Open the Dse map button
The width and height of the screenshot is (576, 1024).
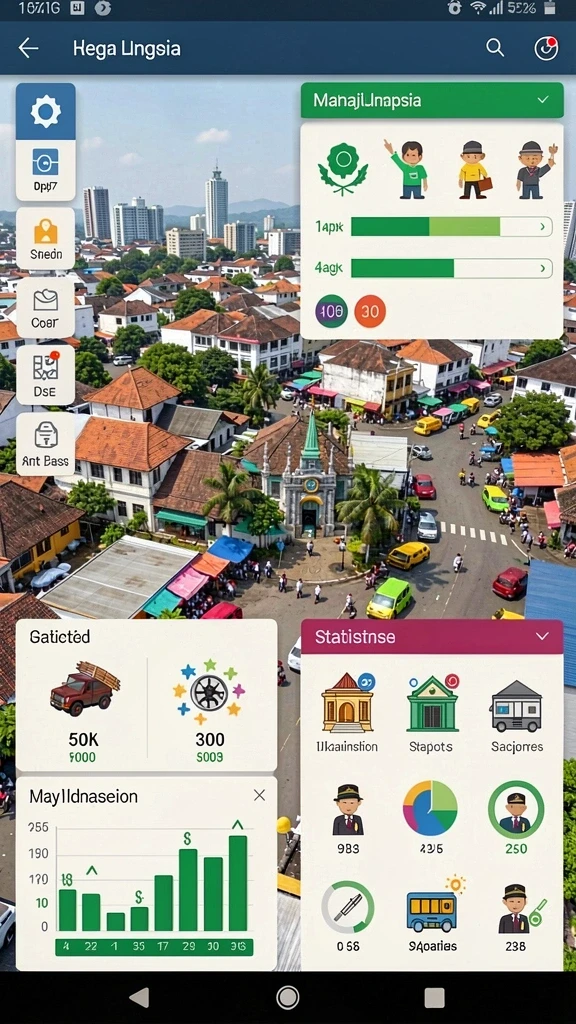coord(46,376)
